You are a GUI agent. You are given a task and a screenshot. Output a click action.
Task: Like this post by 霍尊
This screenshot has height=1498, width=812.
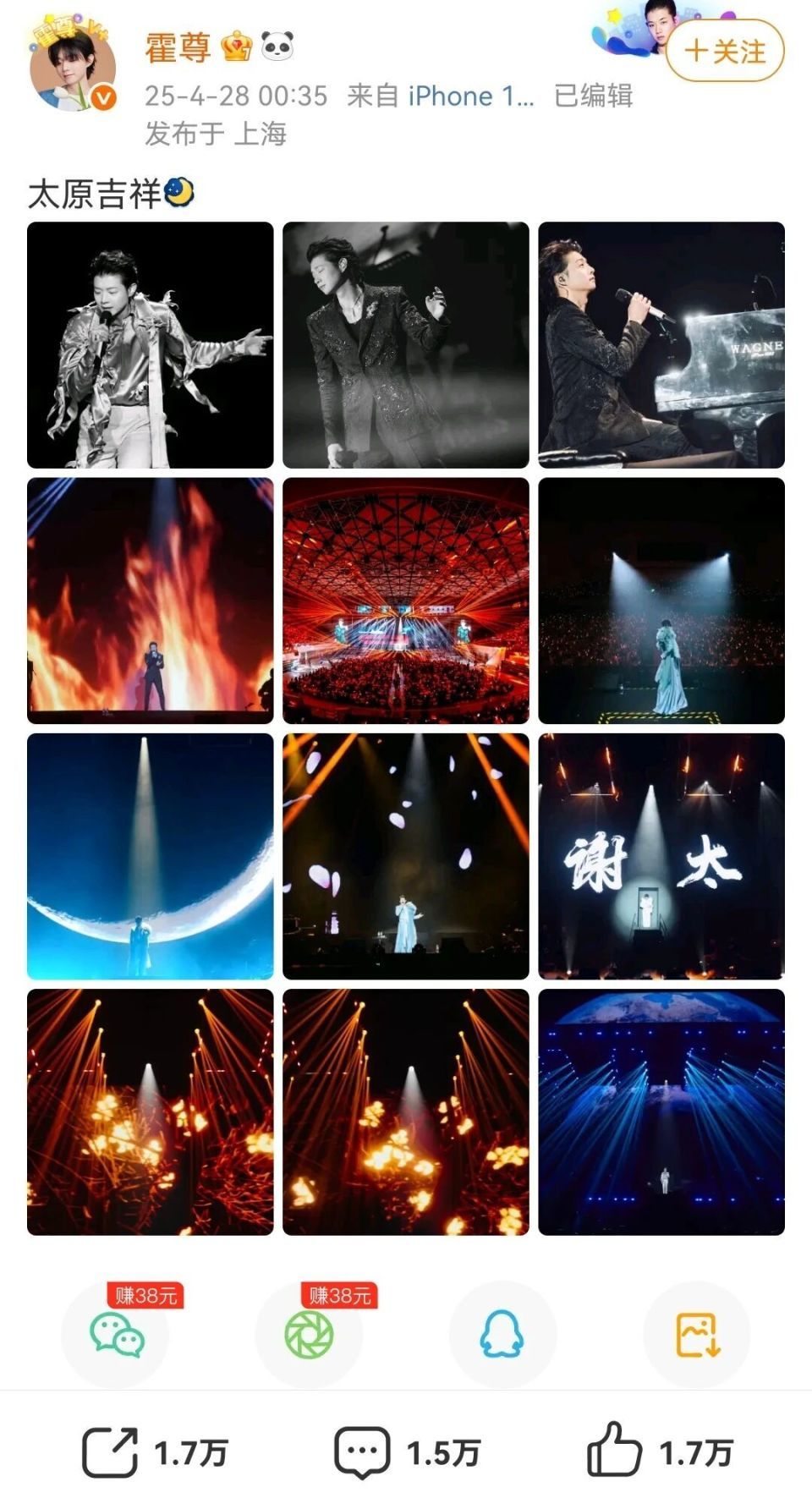[x=659, y=1452]
